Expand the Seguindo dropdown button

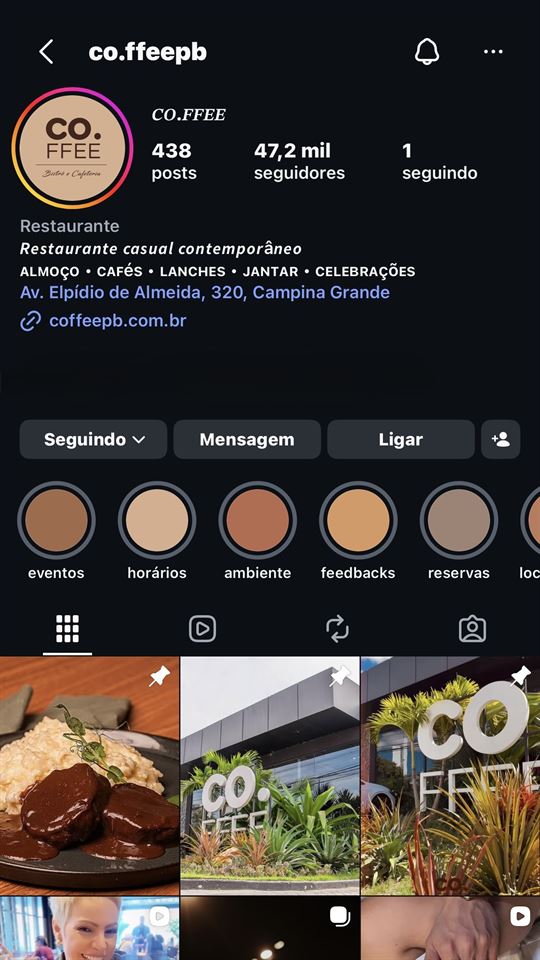point(93,440)
